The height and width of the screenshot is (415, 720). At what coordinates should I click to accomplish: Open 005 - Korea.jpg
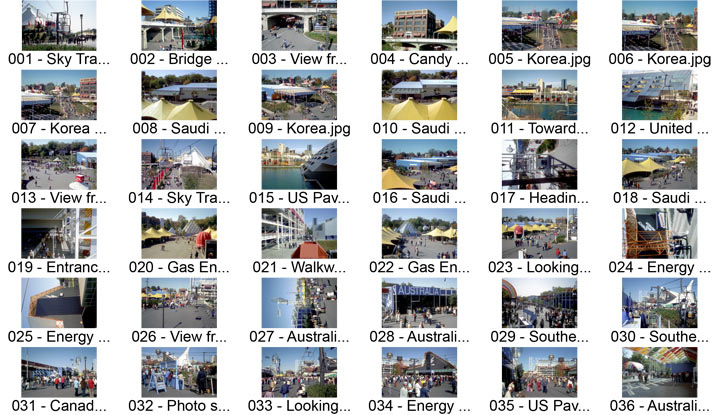click(x=539, y=26)
